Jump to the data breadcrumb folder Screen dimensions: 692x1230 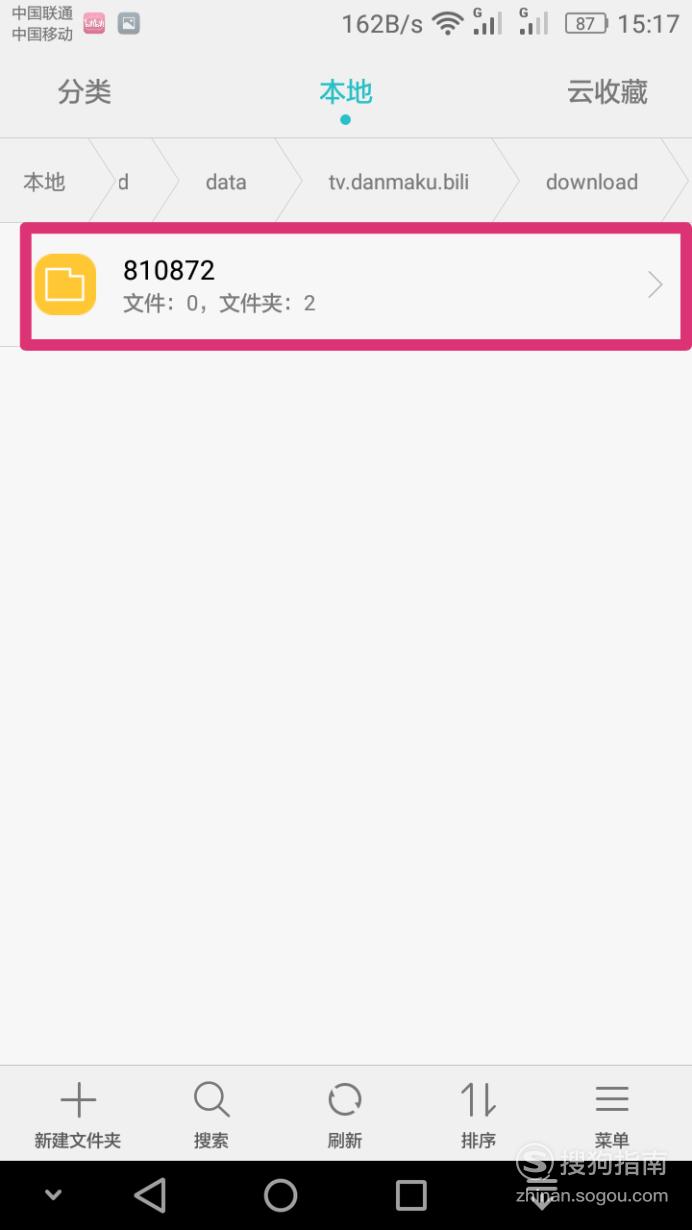click(x=226, y=182)
